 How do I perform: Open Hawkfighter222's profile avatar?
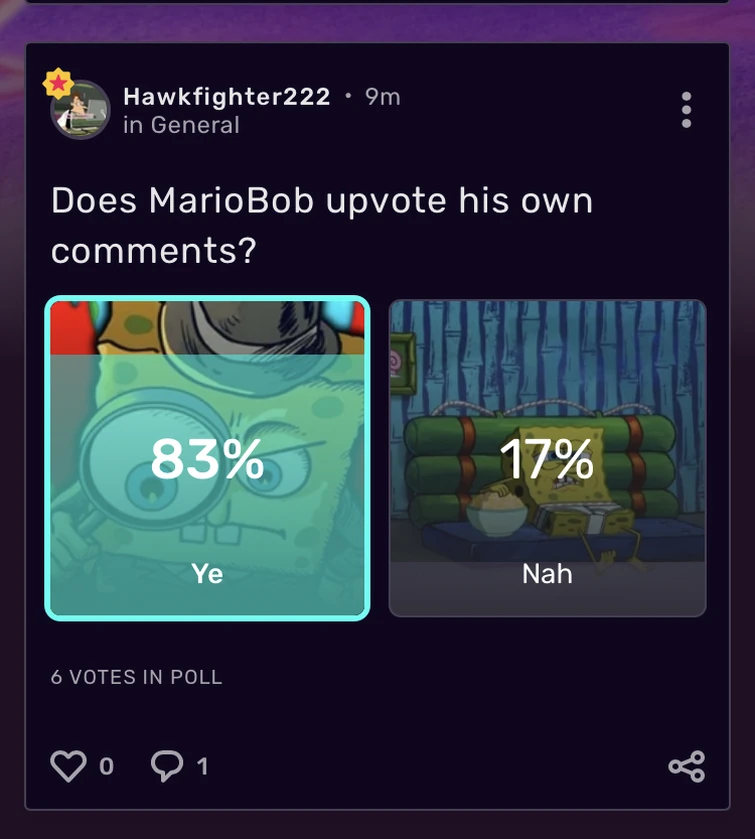tap(80, 109)
